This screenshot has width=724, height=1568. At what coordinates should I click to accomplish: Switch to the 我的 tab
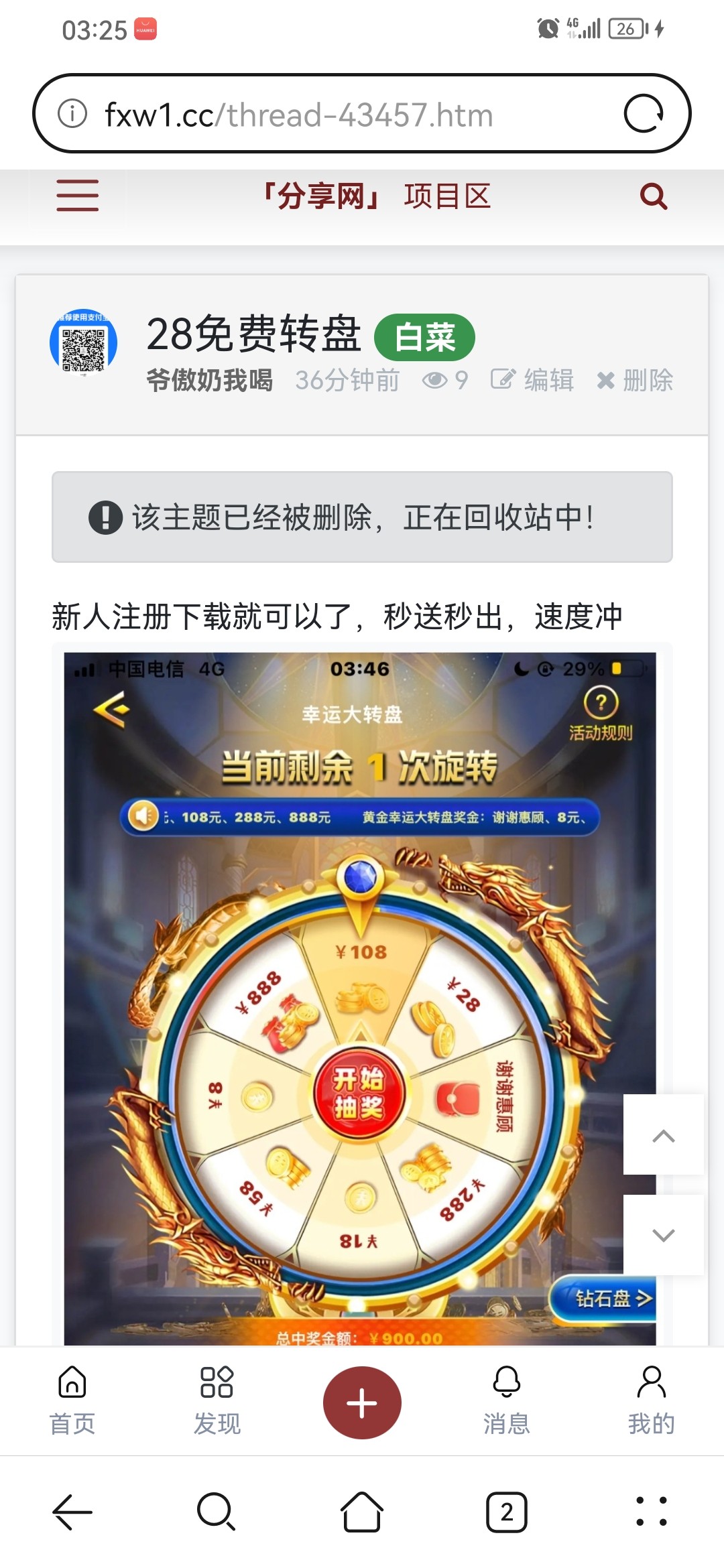click(651, 1400)
